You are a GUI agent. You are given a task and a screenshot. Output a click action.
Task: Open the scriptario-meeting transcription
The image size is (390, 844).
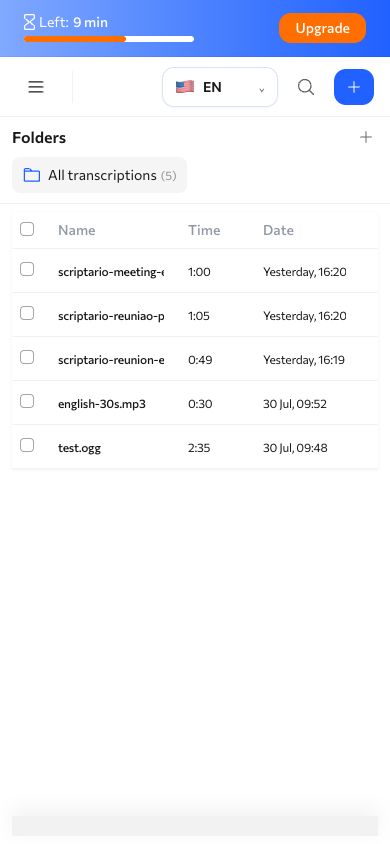111,272
